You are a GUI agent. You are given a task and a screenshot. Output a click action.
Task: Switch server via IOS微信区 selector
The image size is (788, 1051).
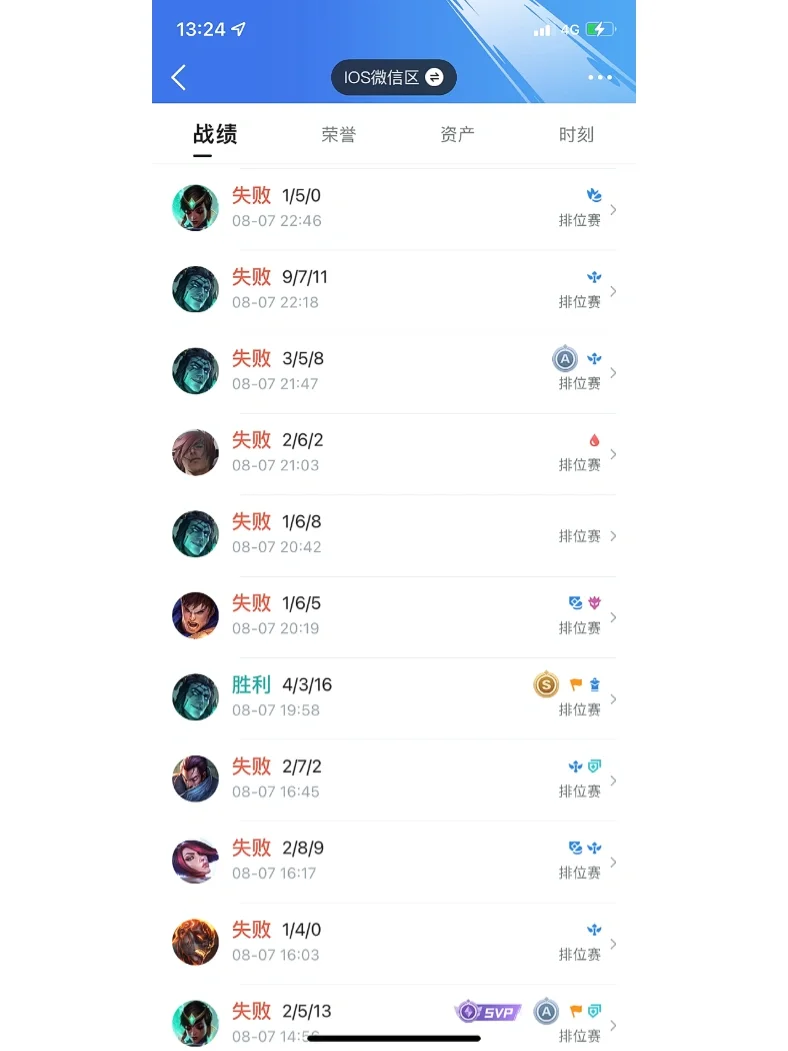[x=393, y=78]
